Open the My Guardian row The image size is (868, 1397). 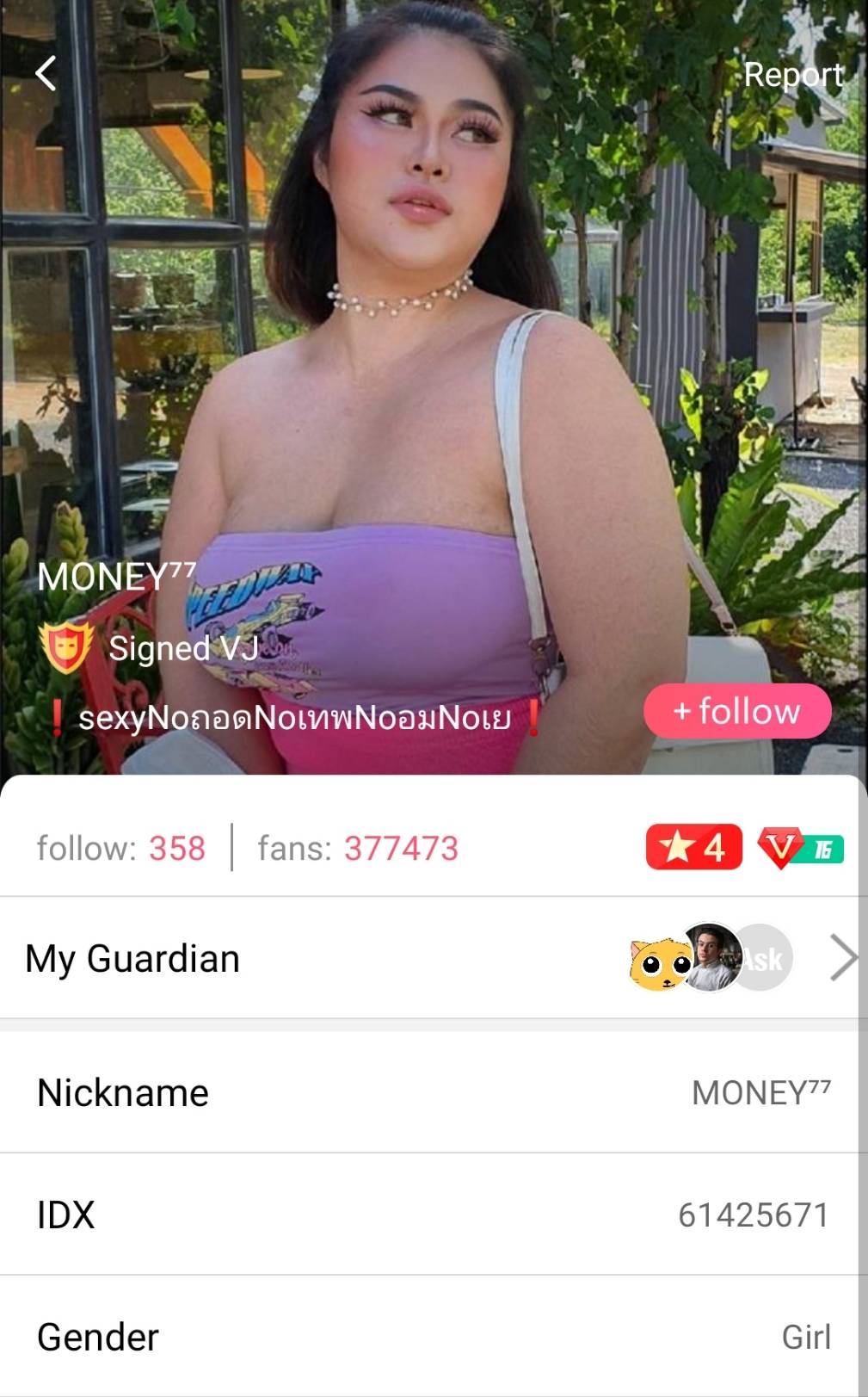tap(430, 958)
